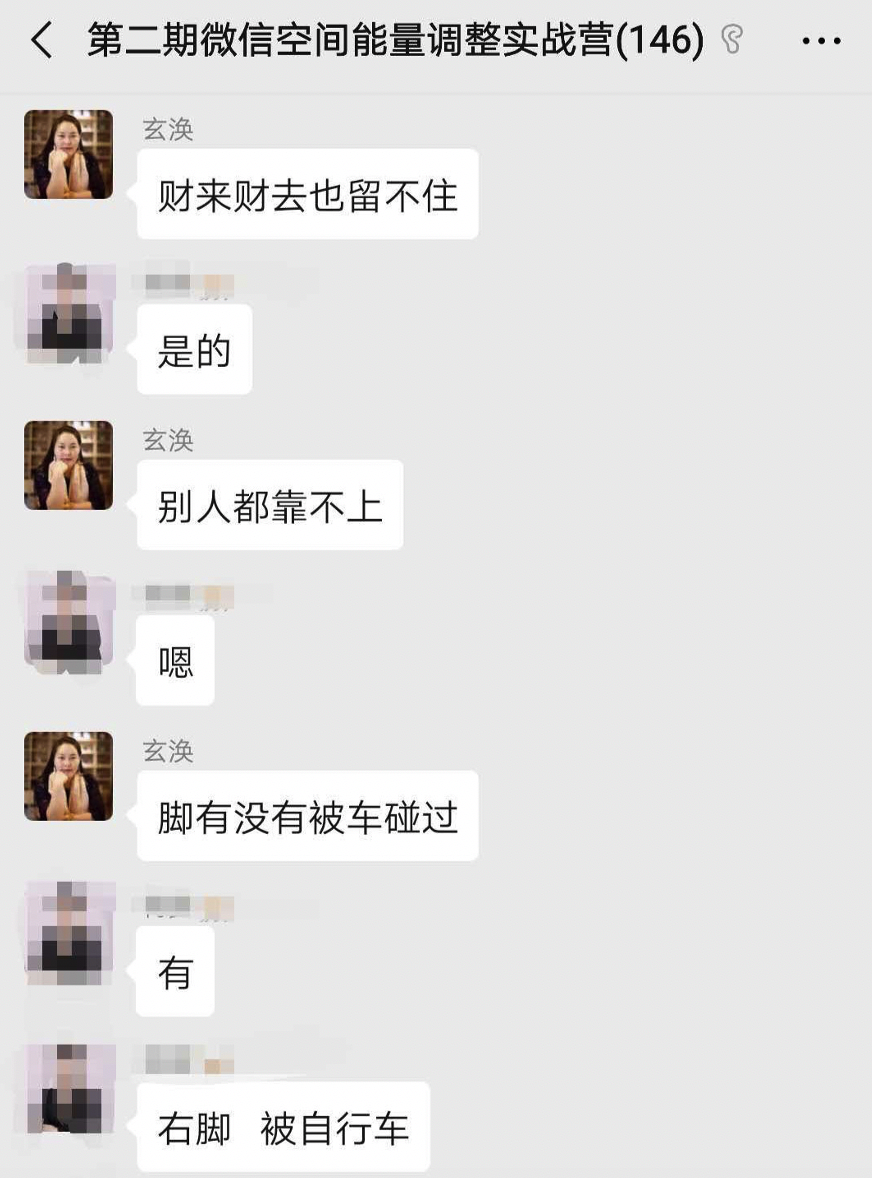The height and width of the screenshot is (1178, 872).
Task: Open 玄涣's profile next to 别人都靠不上
Action: click(69, 466)
